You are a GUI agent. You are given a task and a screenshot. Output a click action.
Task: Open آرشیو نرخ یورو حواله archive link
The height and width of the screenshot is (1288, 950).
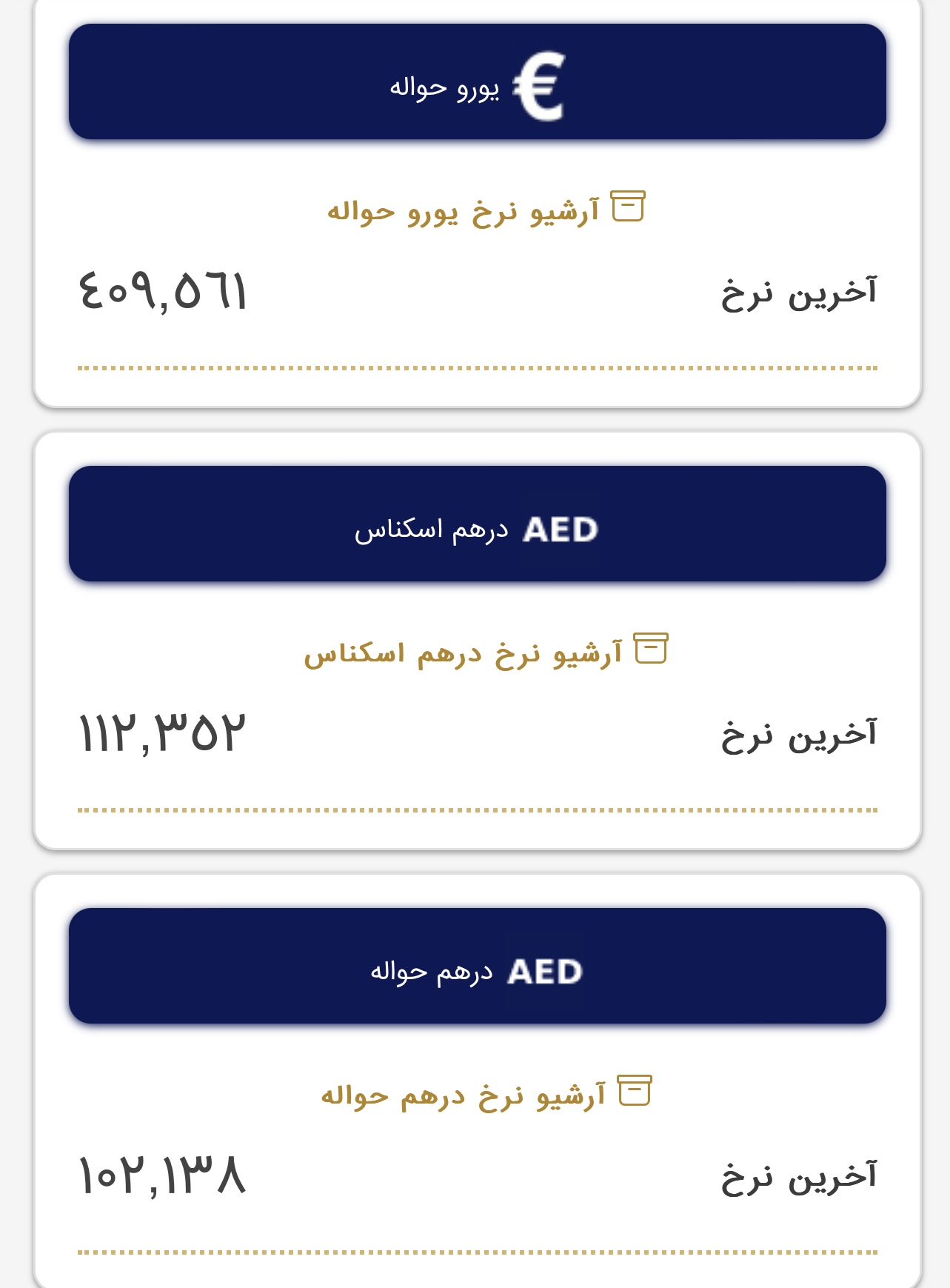coord(484,210)
